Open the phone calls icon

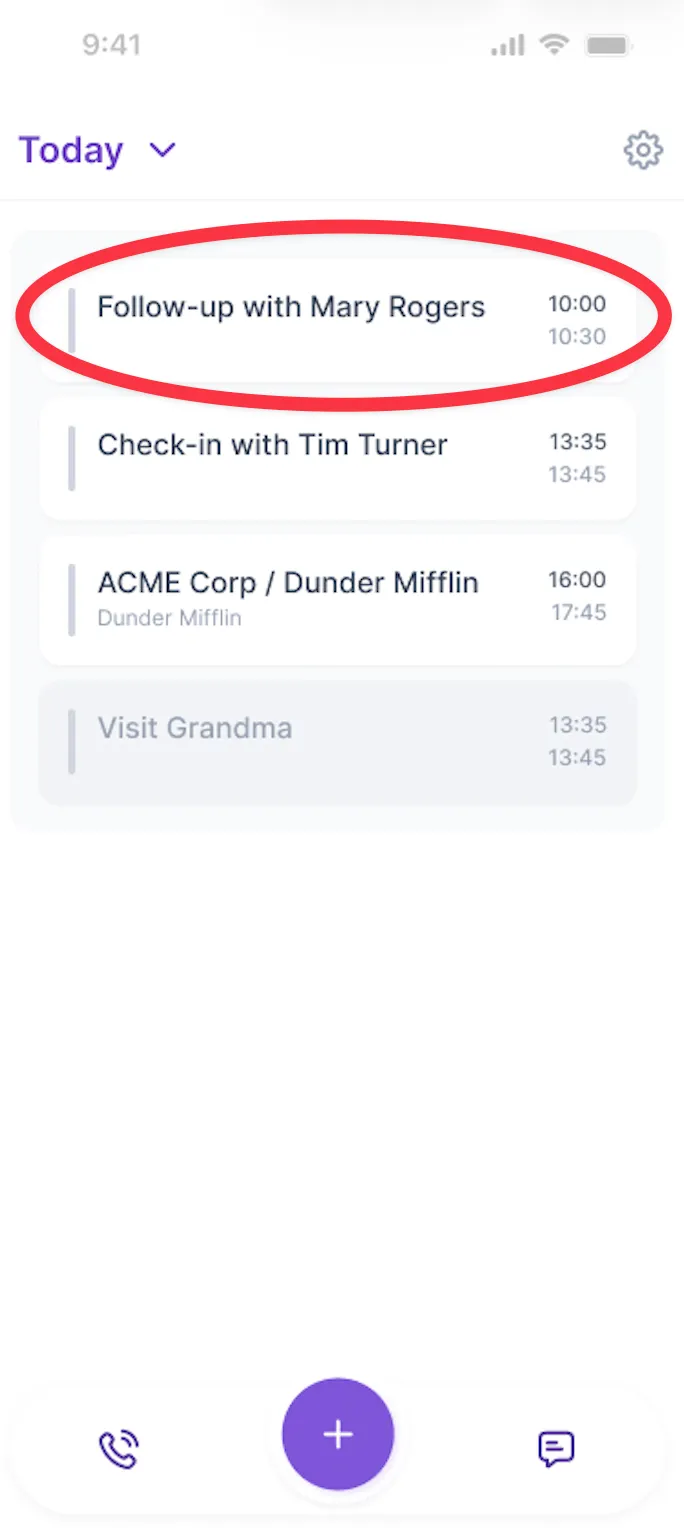point(118,1449)
